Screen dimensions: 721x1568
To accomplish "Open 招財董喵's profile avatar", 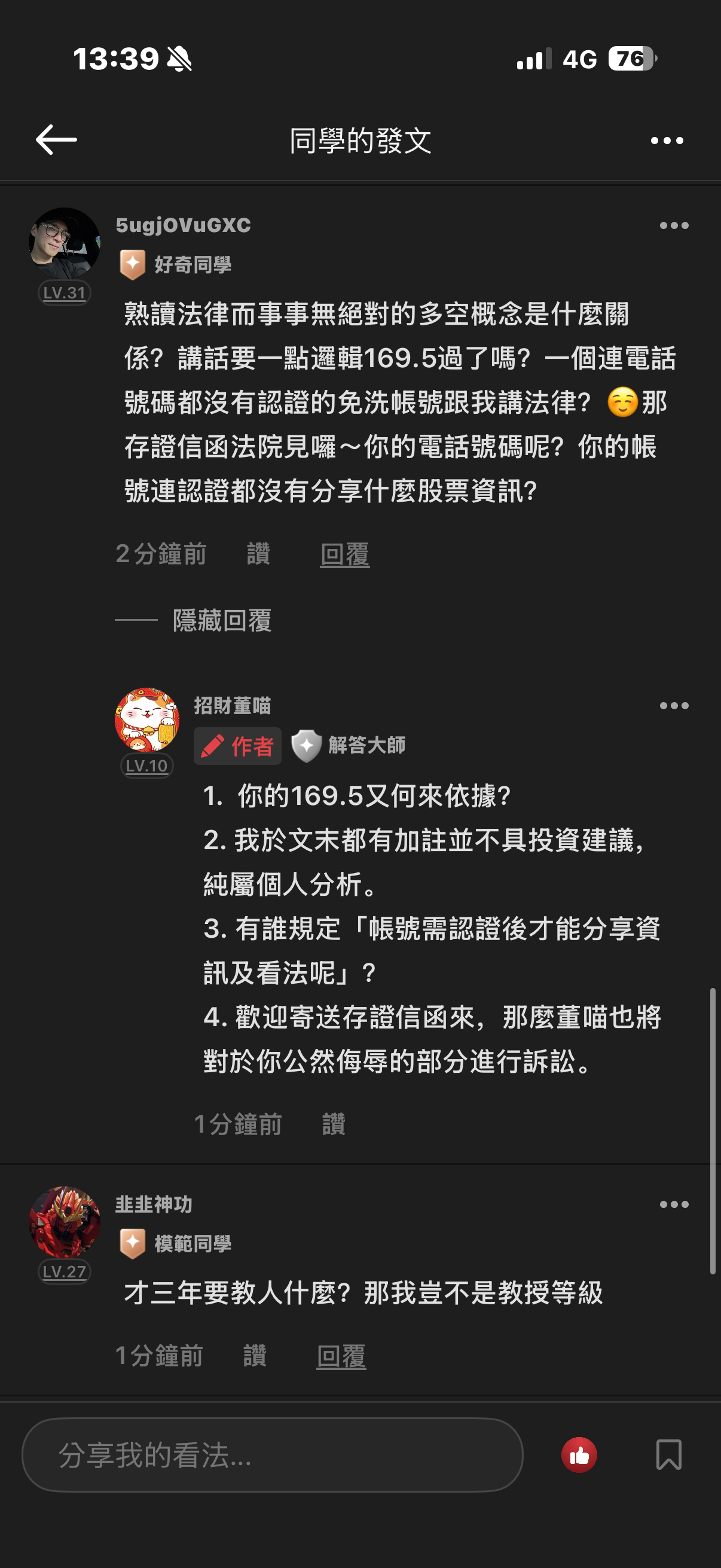I will tap(147, 720).
